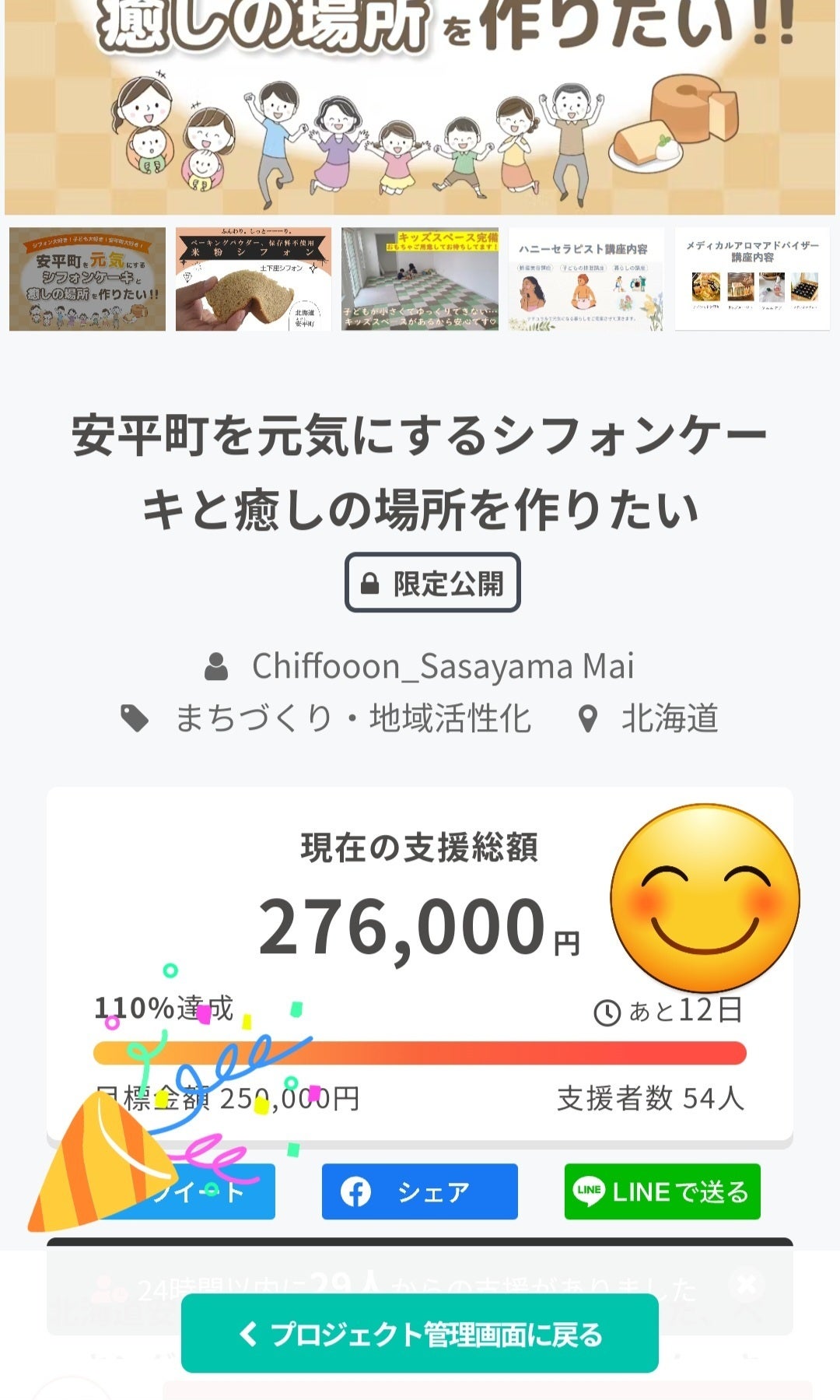Image resolution: width=840 pixels, height=1400 pixels.
Task: Send the project via LINE
Action: pyautogui.click(x=662, y=1191)
